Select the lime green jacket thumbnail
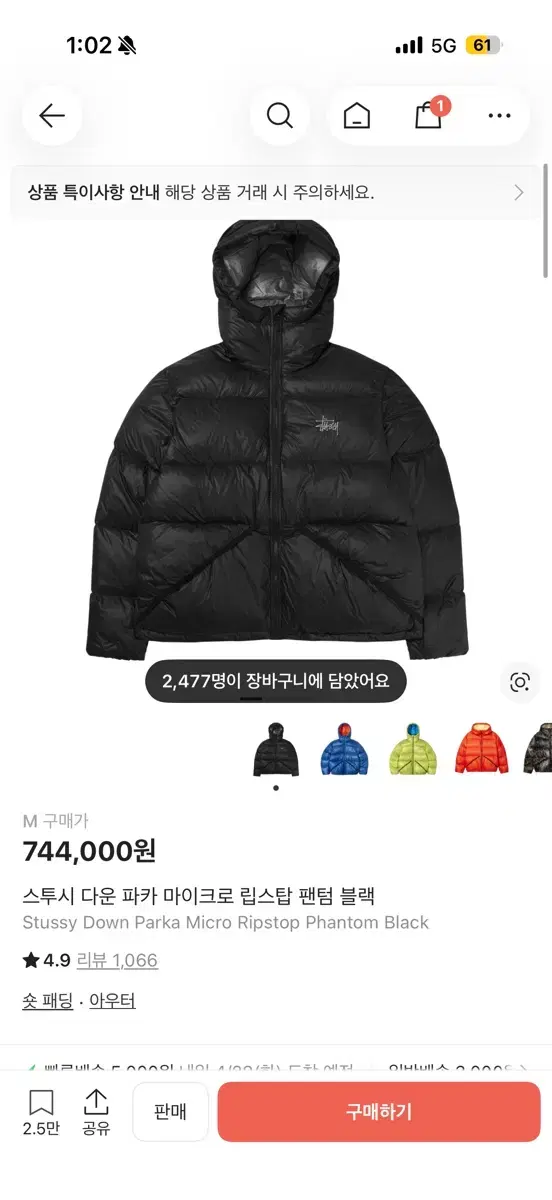The height and width of the screenshot is (1200, 552). tap(412, 750)
